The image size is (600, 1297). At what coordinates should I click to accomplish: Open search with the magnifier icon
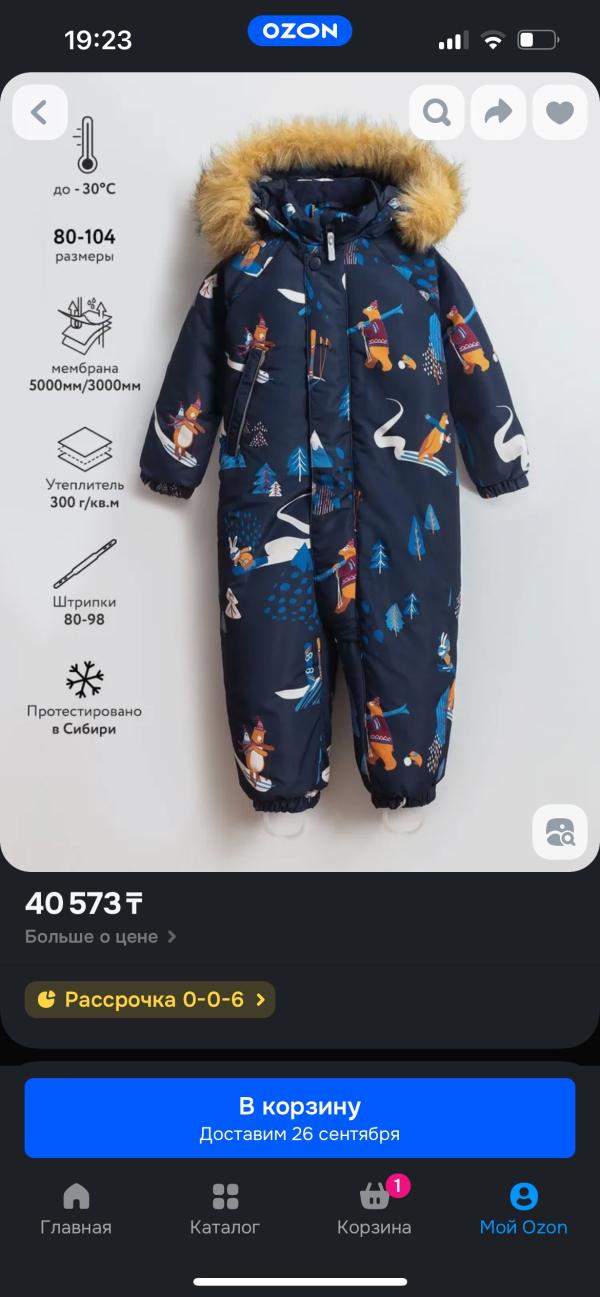tap(437, 112)
